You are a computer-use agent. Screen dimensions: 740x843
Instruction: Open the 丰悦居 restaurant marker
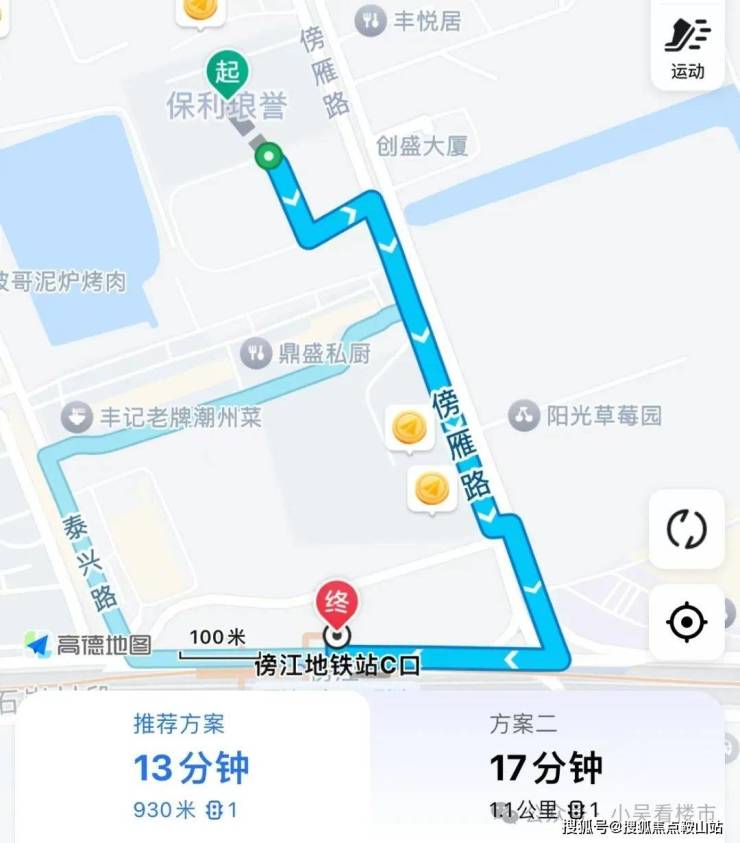pyautogui.click(x=371, y=19)
